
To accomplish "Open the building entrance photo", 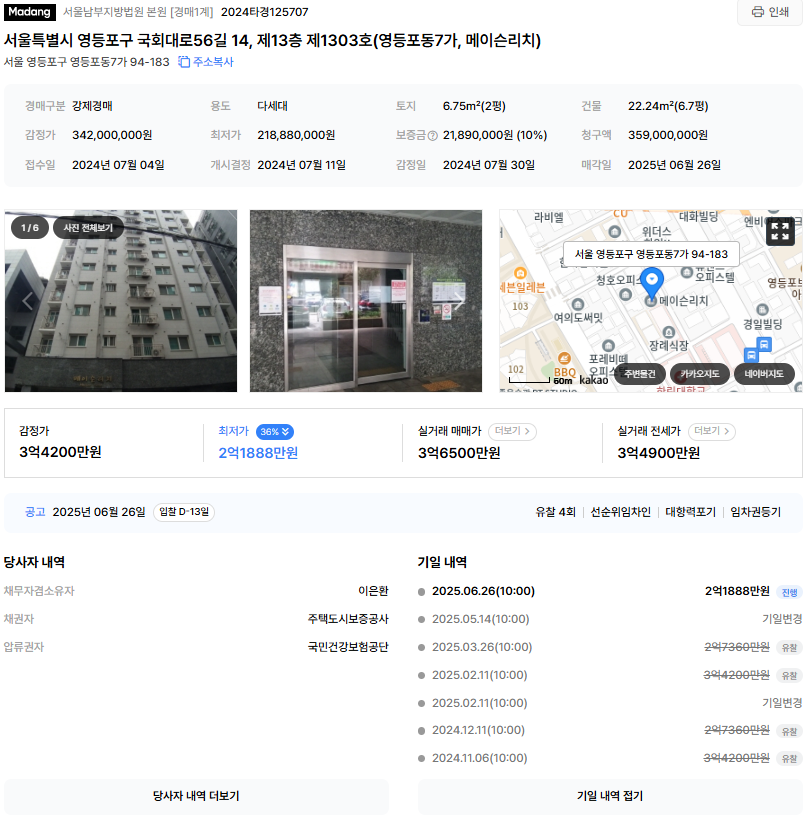I will coord(365,300).
